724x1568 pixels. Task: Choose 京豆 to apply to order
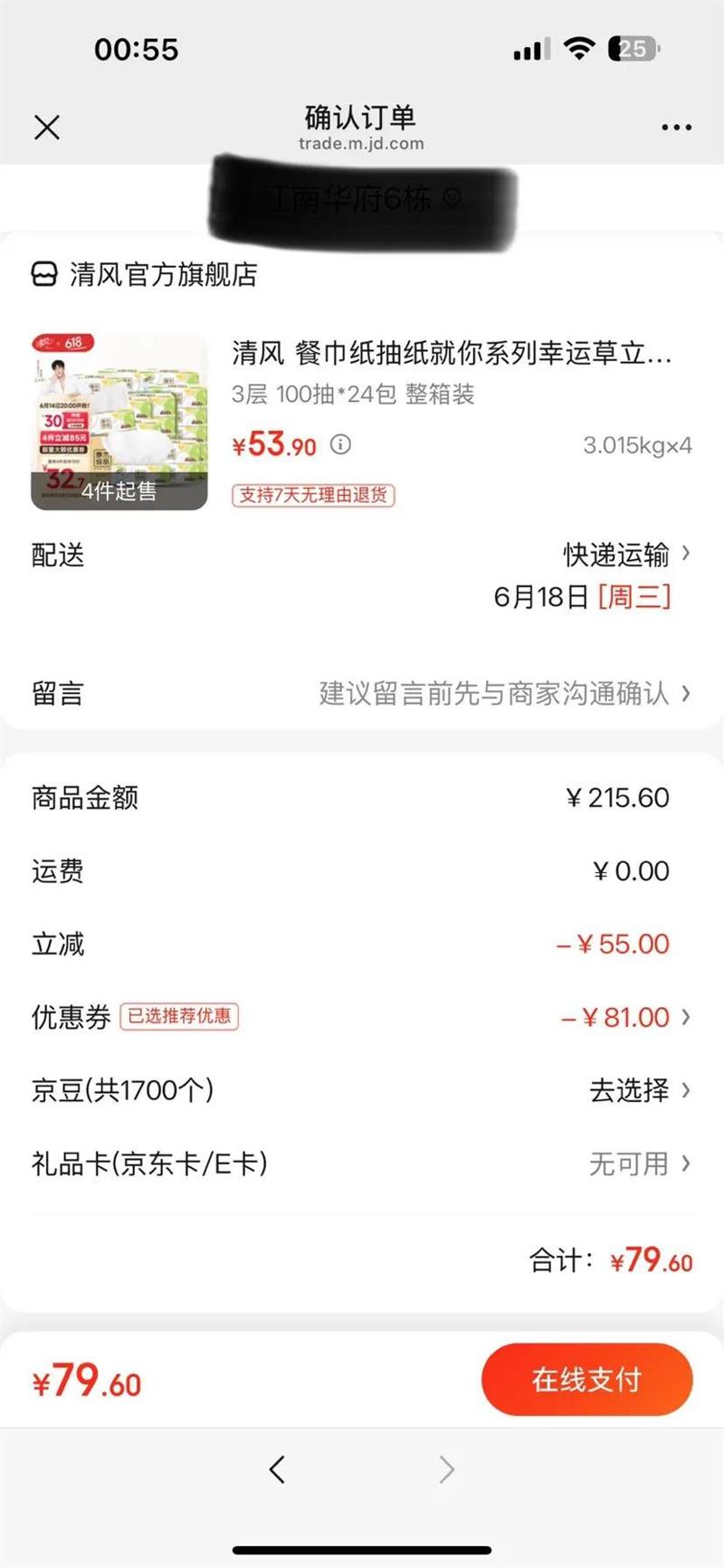coord(639,1090)
